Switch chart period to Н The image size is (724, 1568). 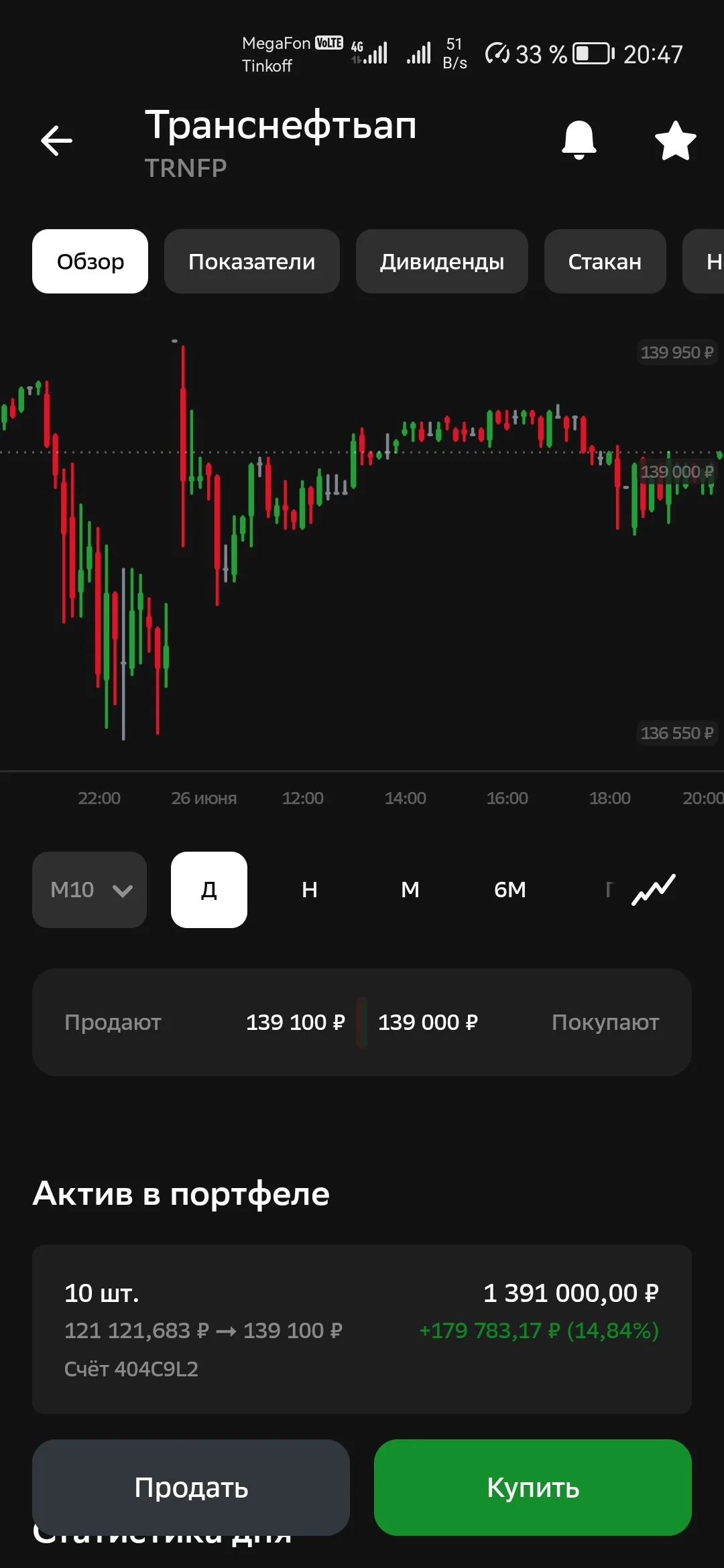310,890
